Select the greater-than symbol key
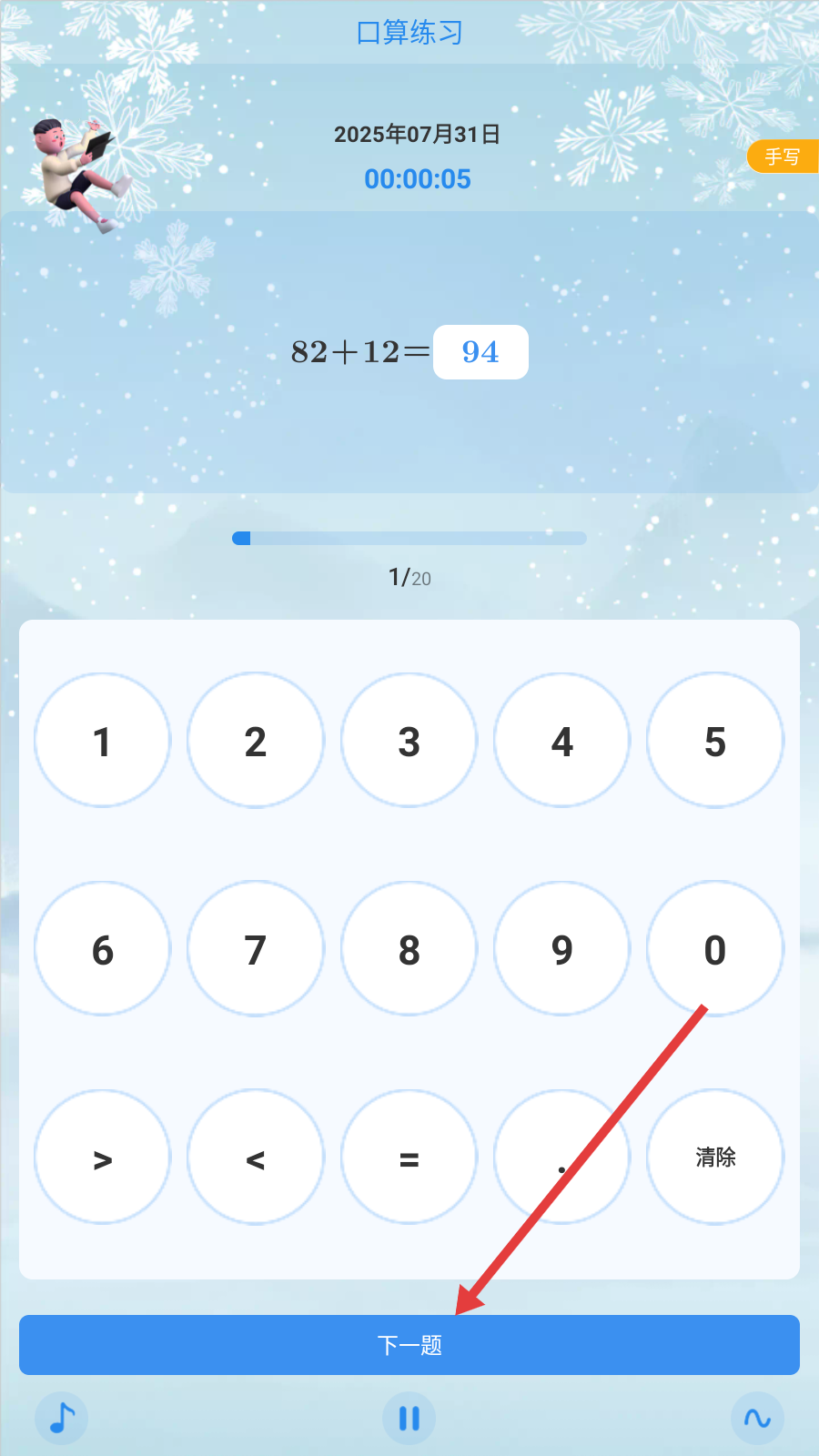Image resolution: width=819 pixels, height=1456 pixels. pos(102,1158)
